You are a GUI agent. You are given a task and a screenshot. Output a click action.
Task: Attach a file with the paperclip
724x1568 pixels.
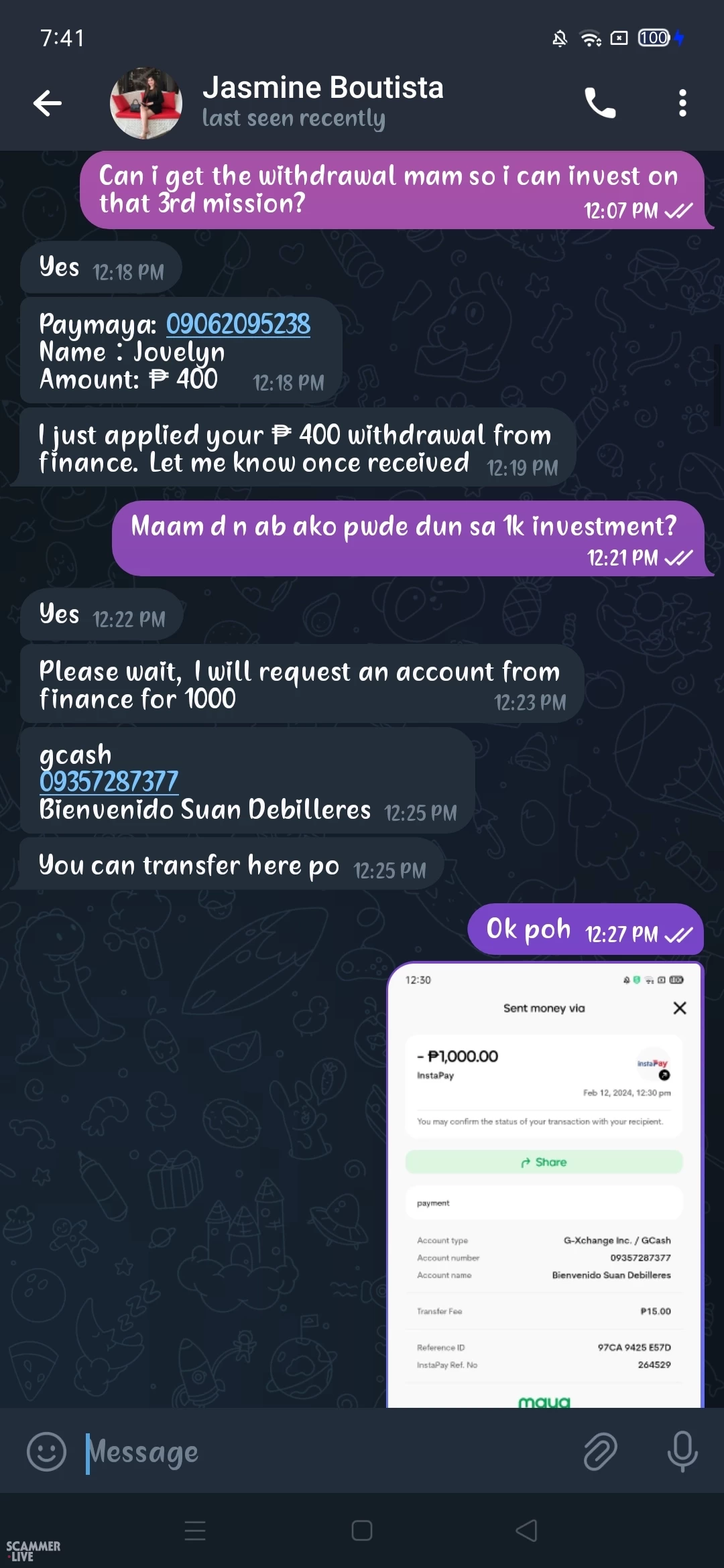[600, 1452]
